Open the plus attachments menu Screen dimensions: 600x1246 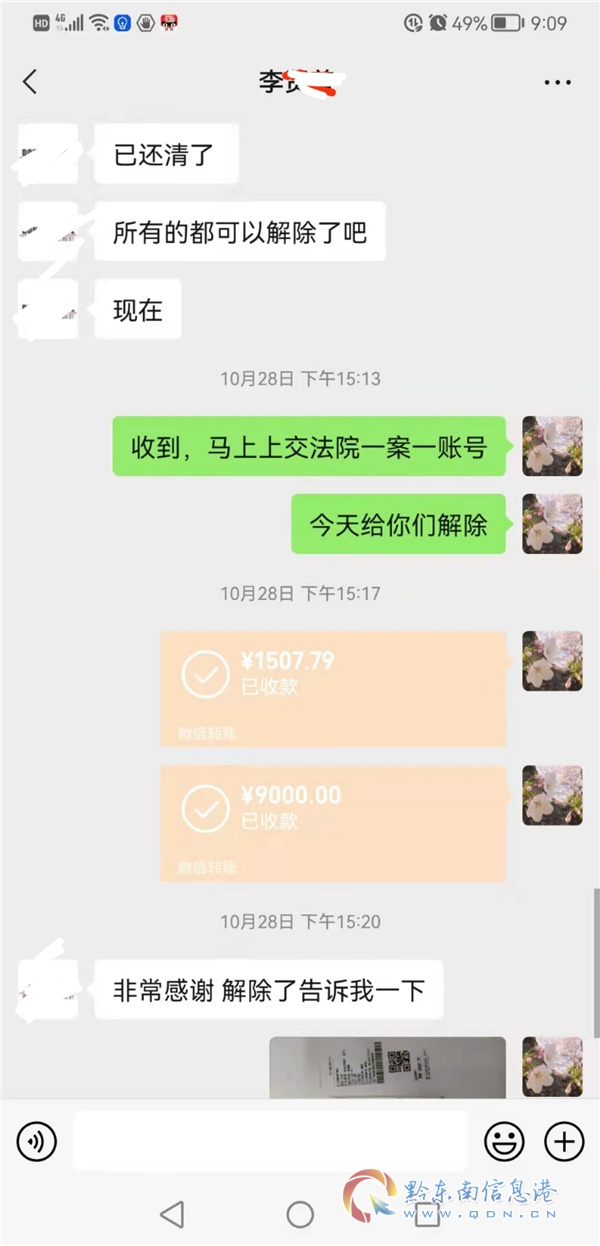tap(564, 1140)
